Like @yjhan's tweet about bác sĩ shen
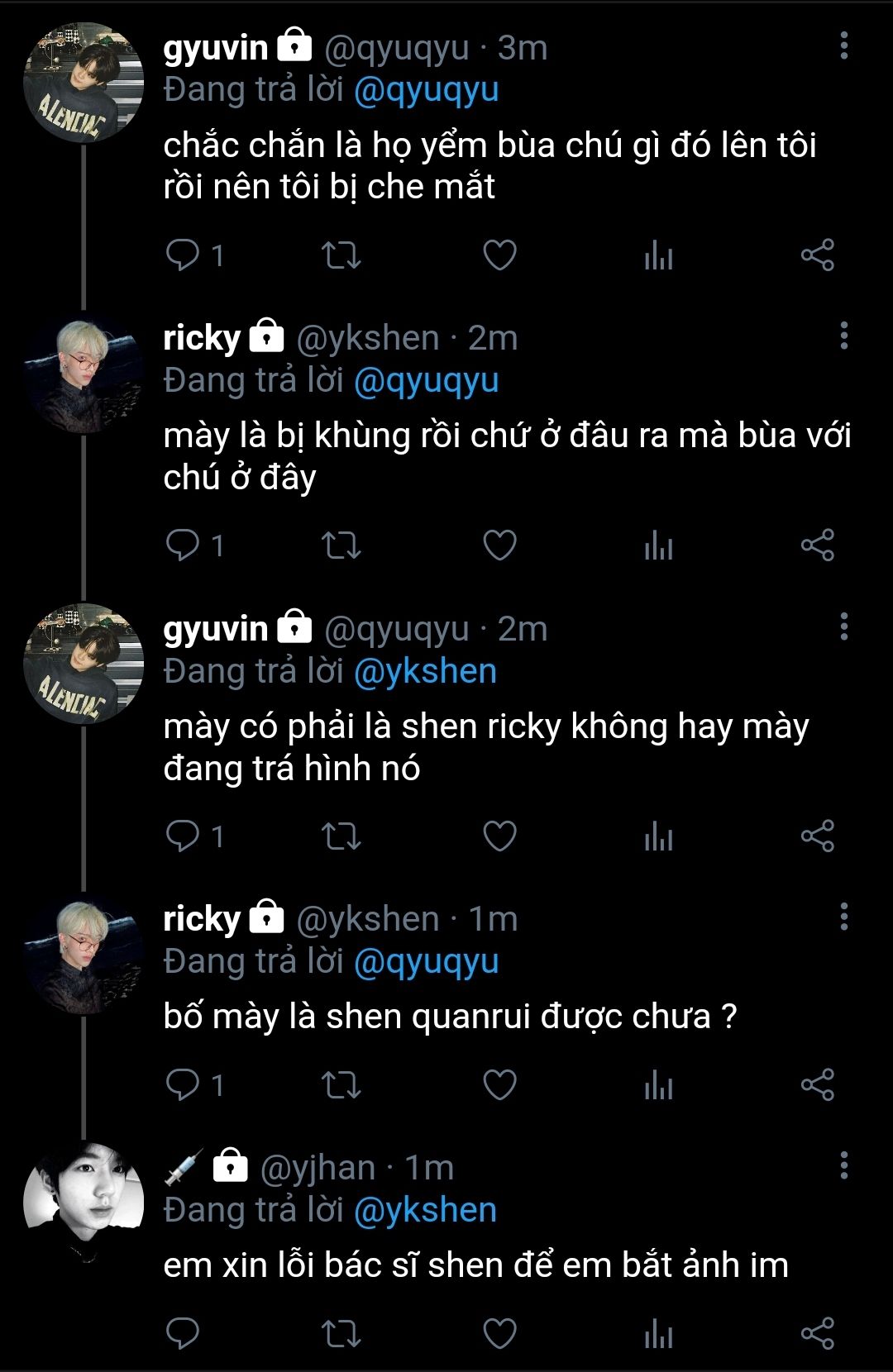 (x=499, y=1333)
